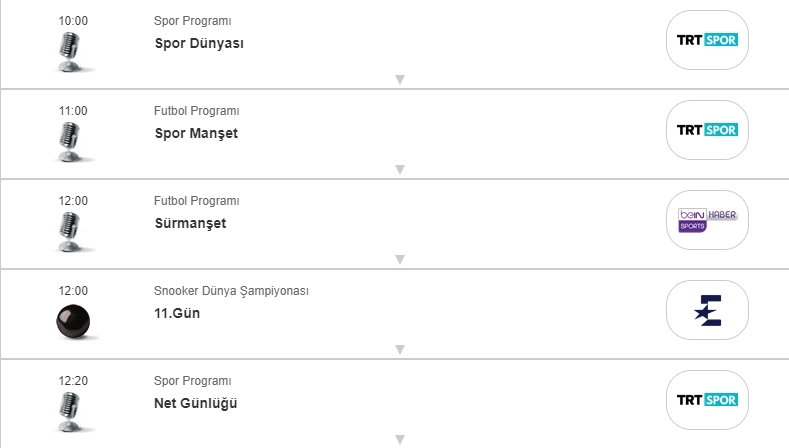This screenshot has width=789, height=448.
Task: Open the Net Günlüğü program row
Action: (x=197, y=403)
